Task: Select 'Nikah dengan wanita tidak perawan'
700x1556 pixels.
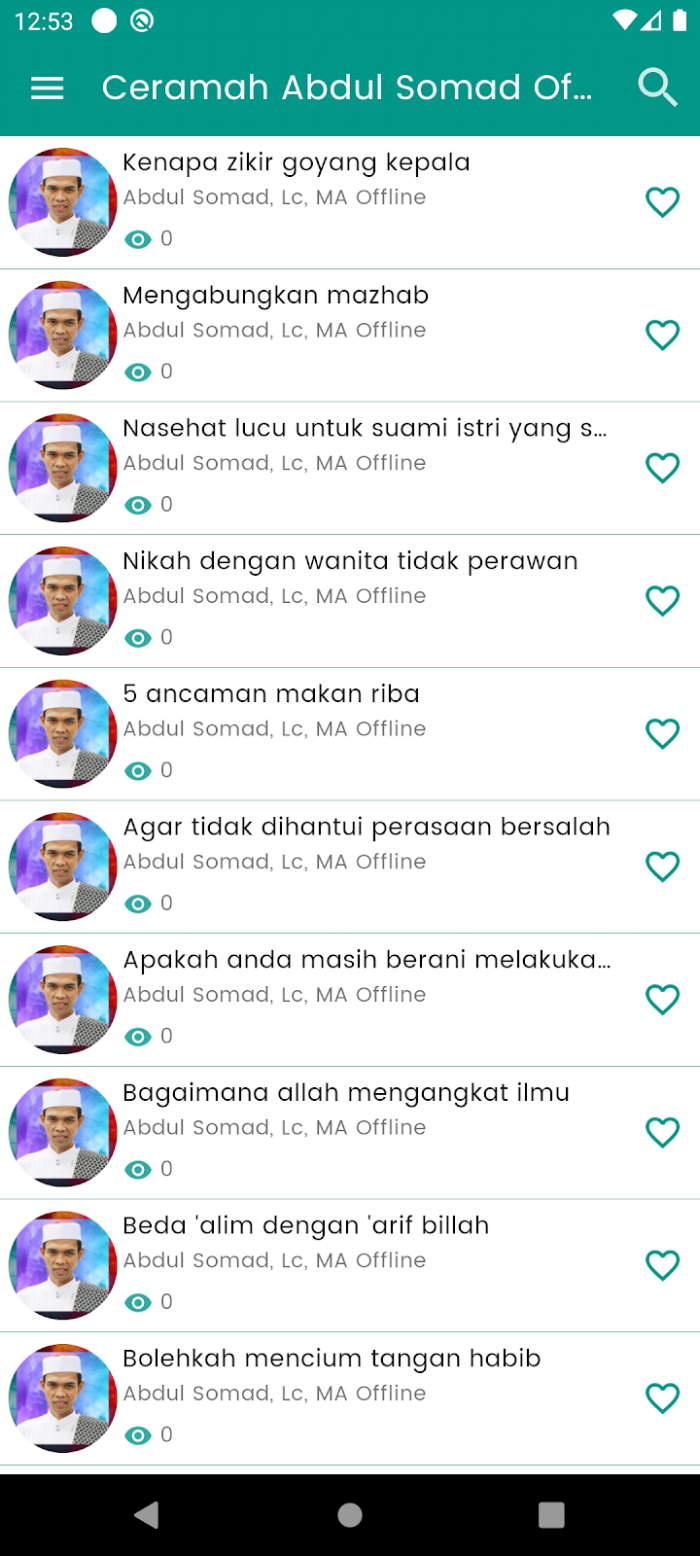Action: click(350, 562)
